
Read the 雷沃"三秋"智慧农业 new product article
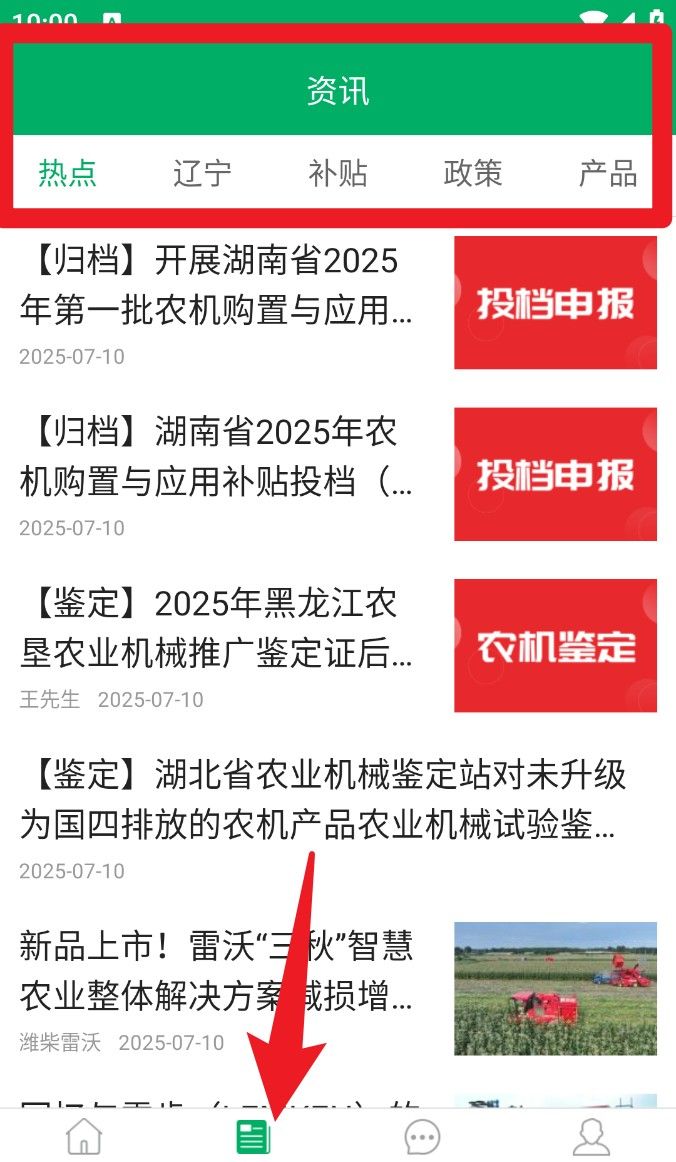pos(216,972)
